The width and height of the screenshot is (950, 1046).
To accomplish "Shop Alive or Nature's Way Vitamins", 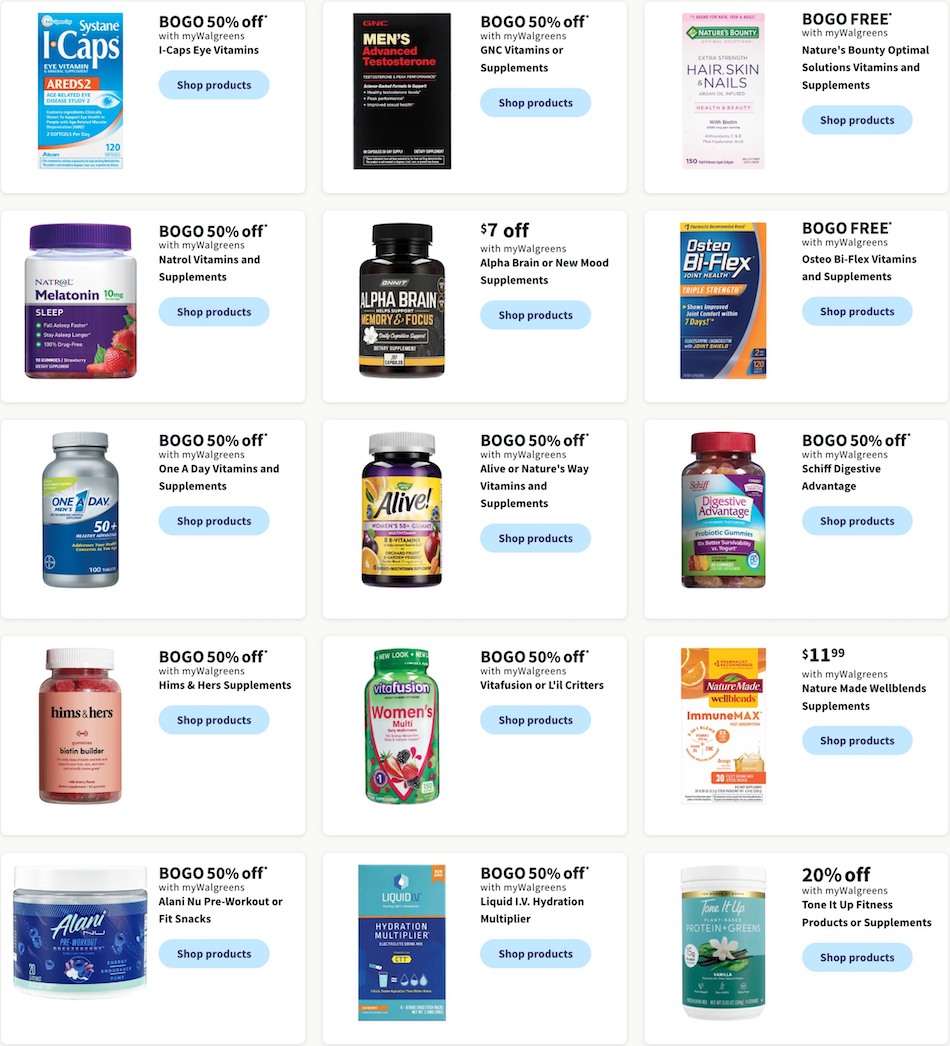I will (x=535, y=538).
